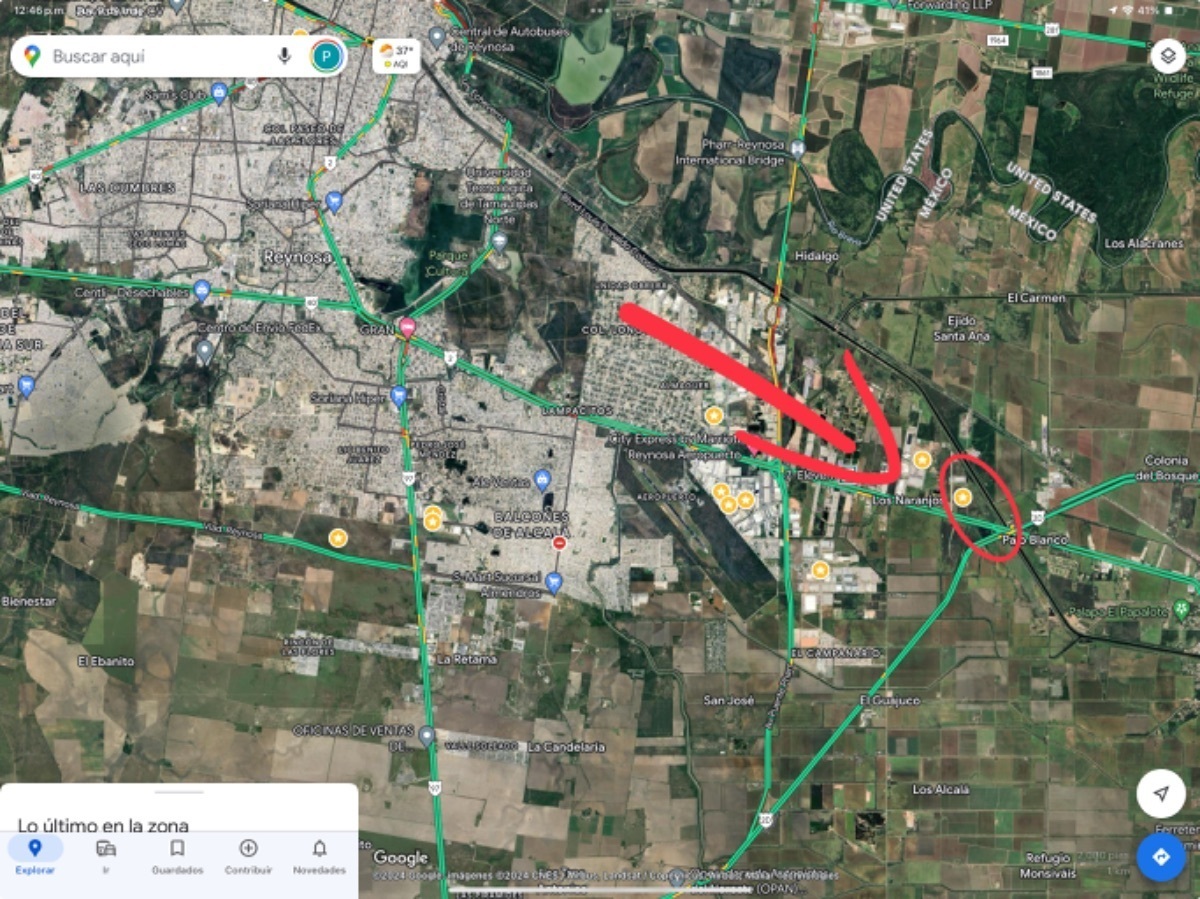This screenshot has width=1200, height=899.
Task: Tap the Buscar aquí search field
Action: click(x=150, y=56)
